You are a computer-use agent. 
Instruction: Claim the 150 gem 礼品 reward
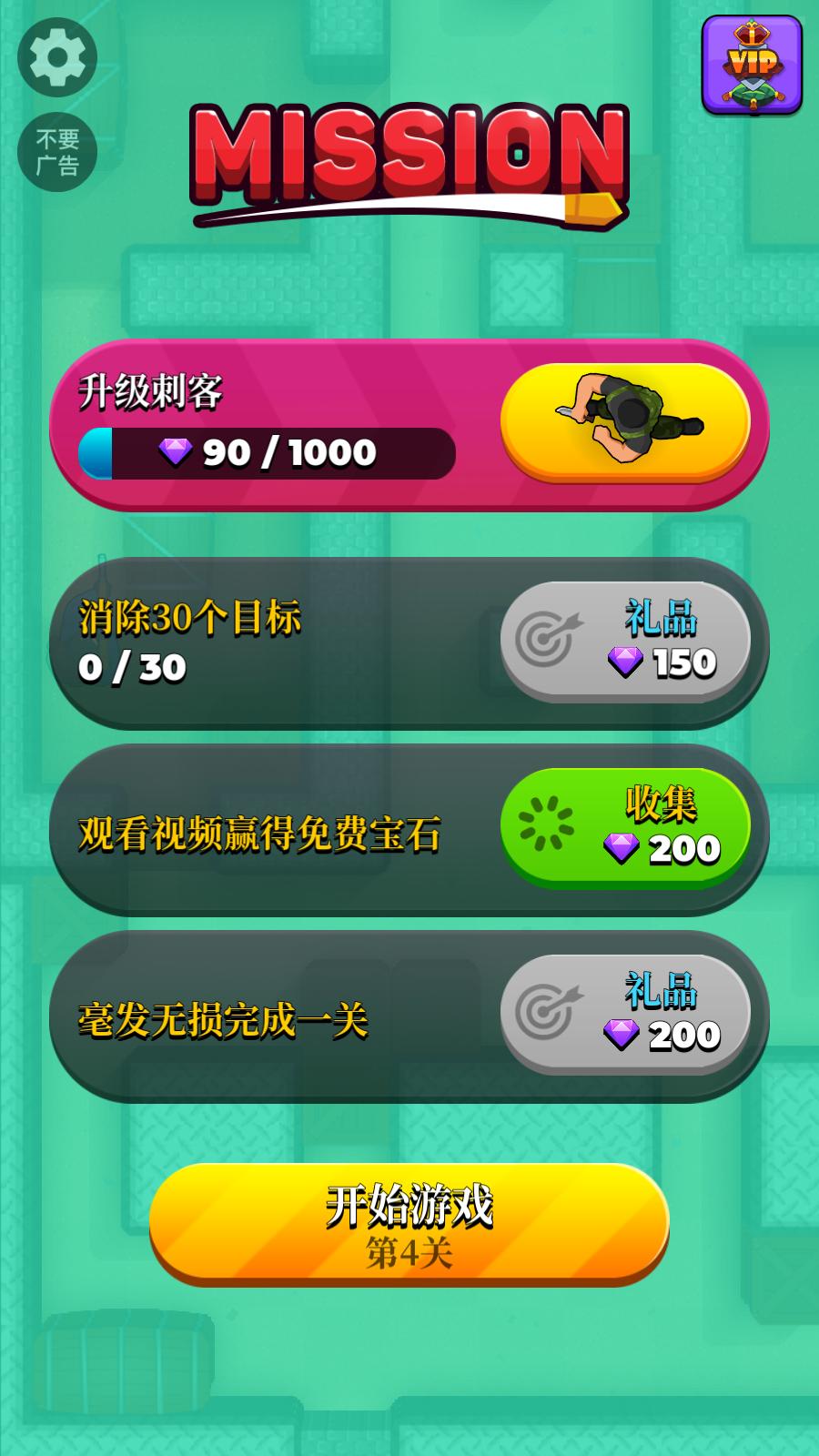625,641
